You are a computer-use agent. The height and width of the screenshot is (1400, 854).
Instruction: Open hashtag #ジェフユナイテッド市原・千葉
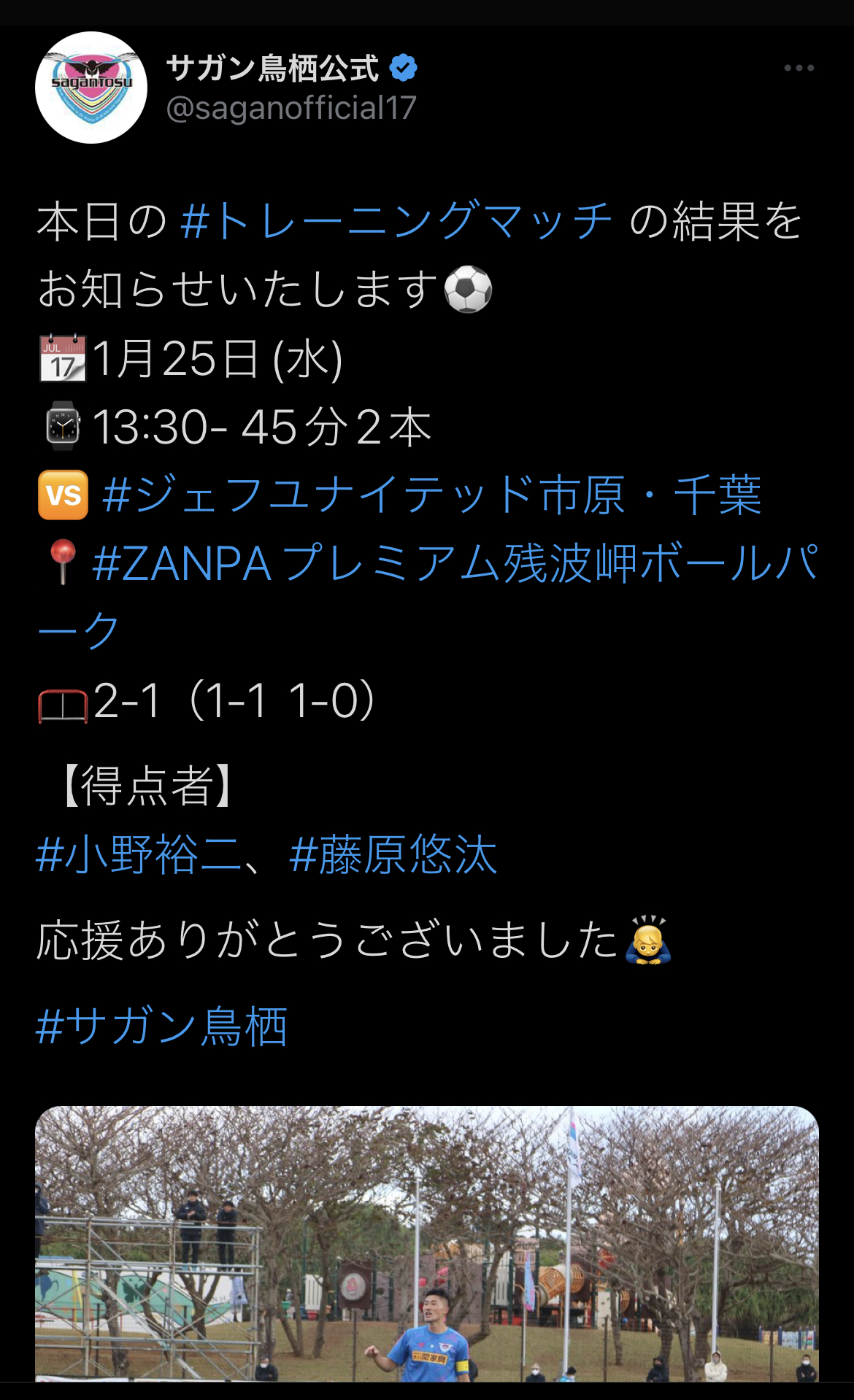coord(432,495)
